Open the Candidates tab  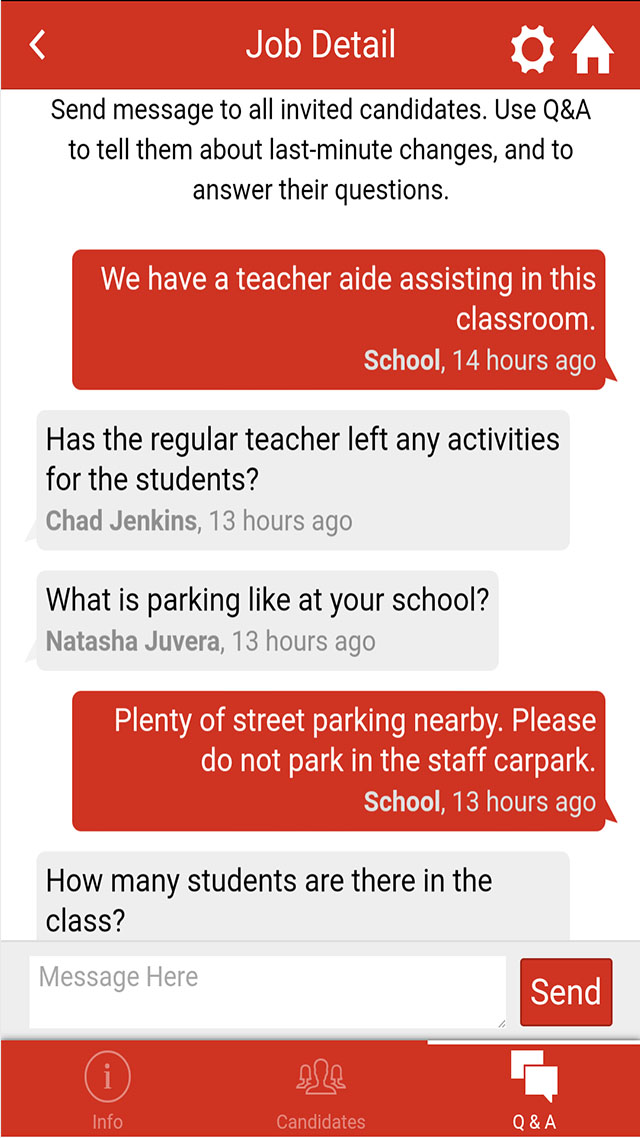(321, 1090)
